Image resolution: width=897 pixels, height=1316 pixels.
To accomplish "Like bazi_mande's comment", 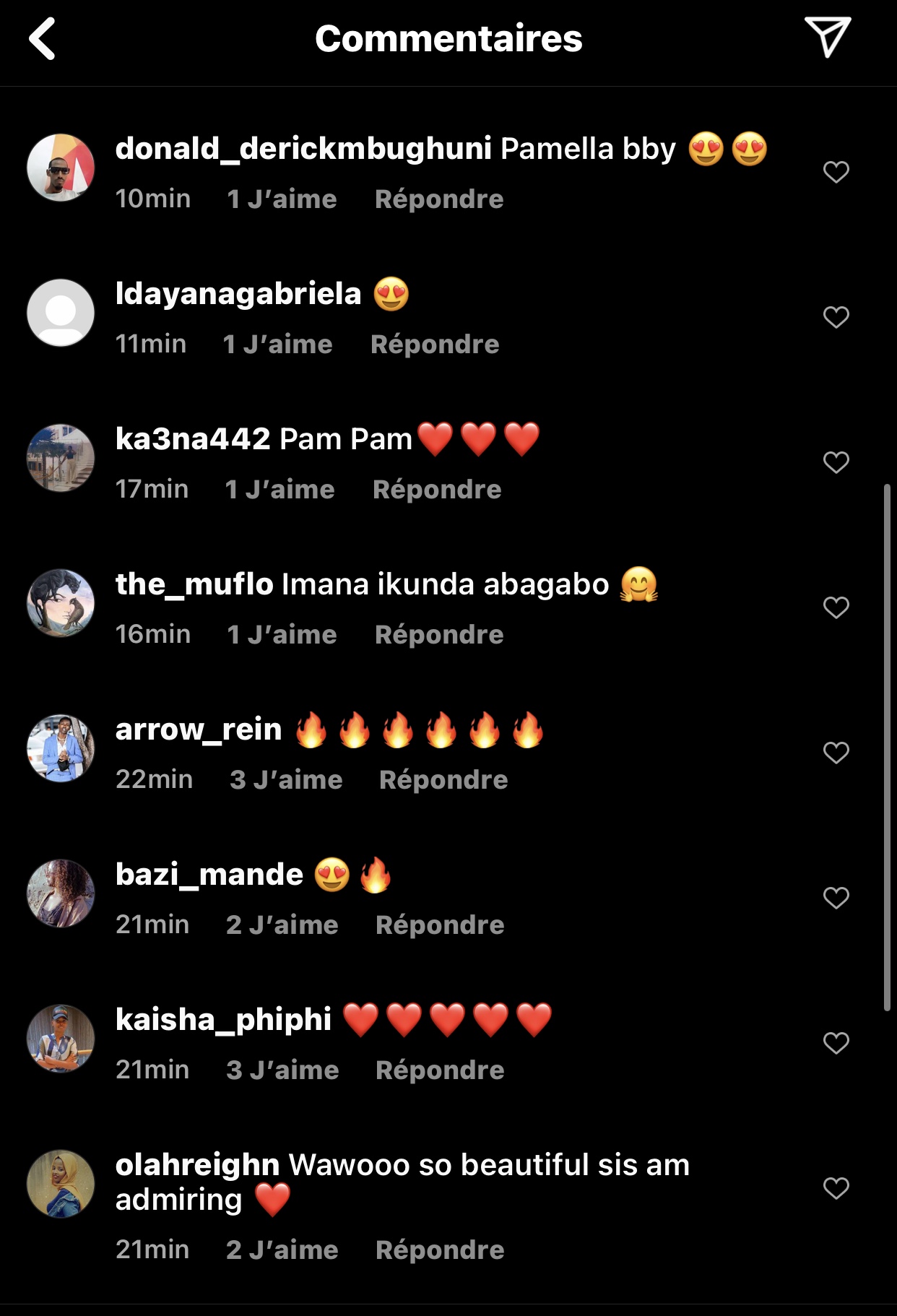I will click(x=836, y=898).
